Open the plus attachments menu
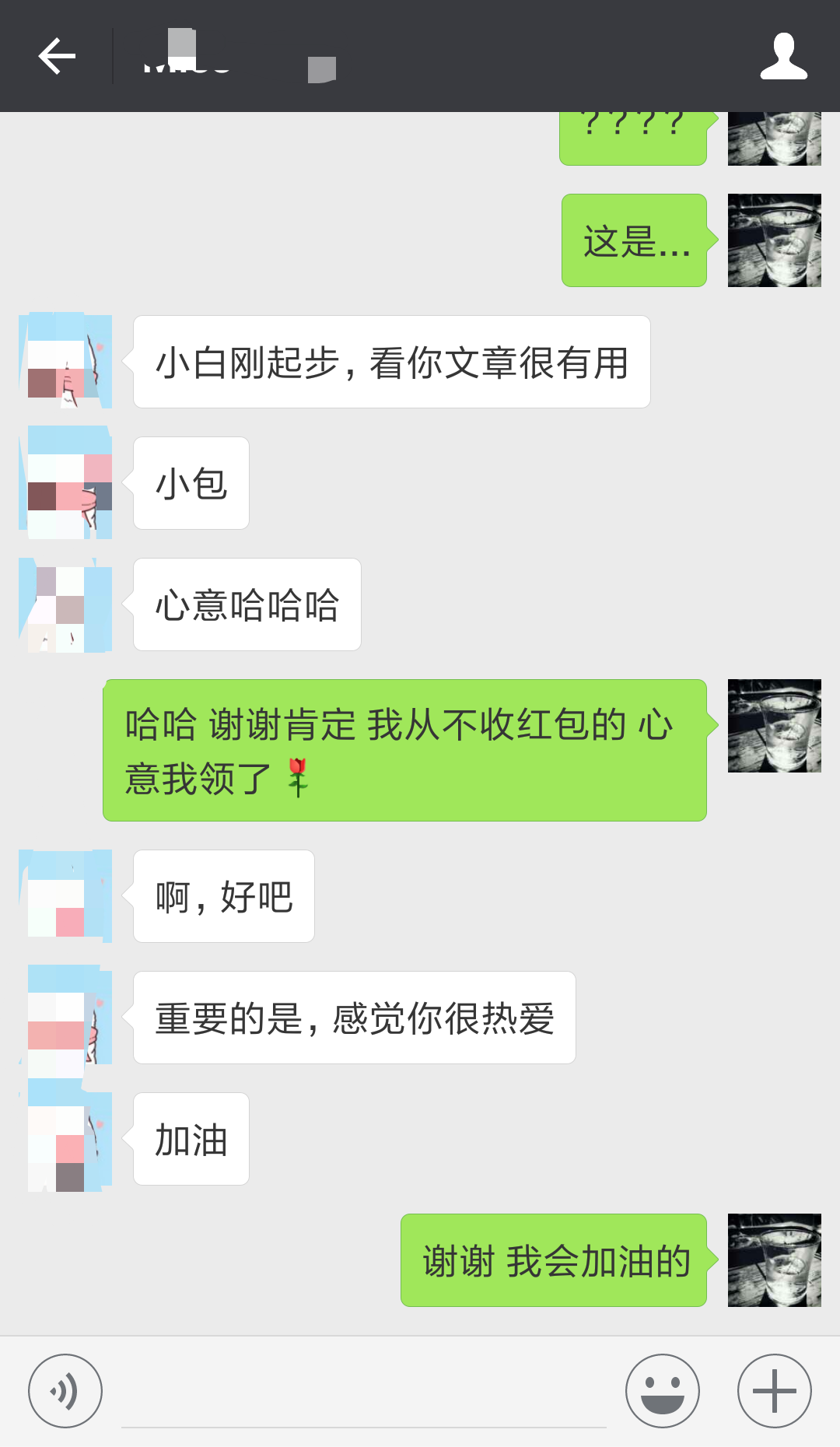Screen dimensions: 840x1447 coord(774,1391)
